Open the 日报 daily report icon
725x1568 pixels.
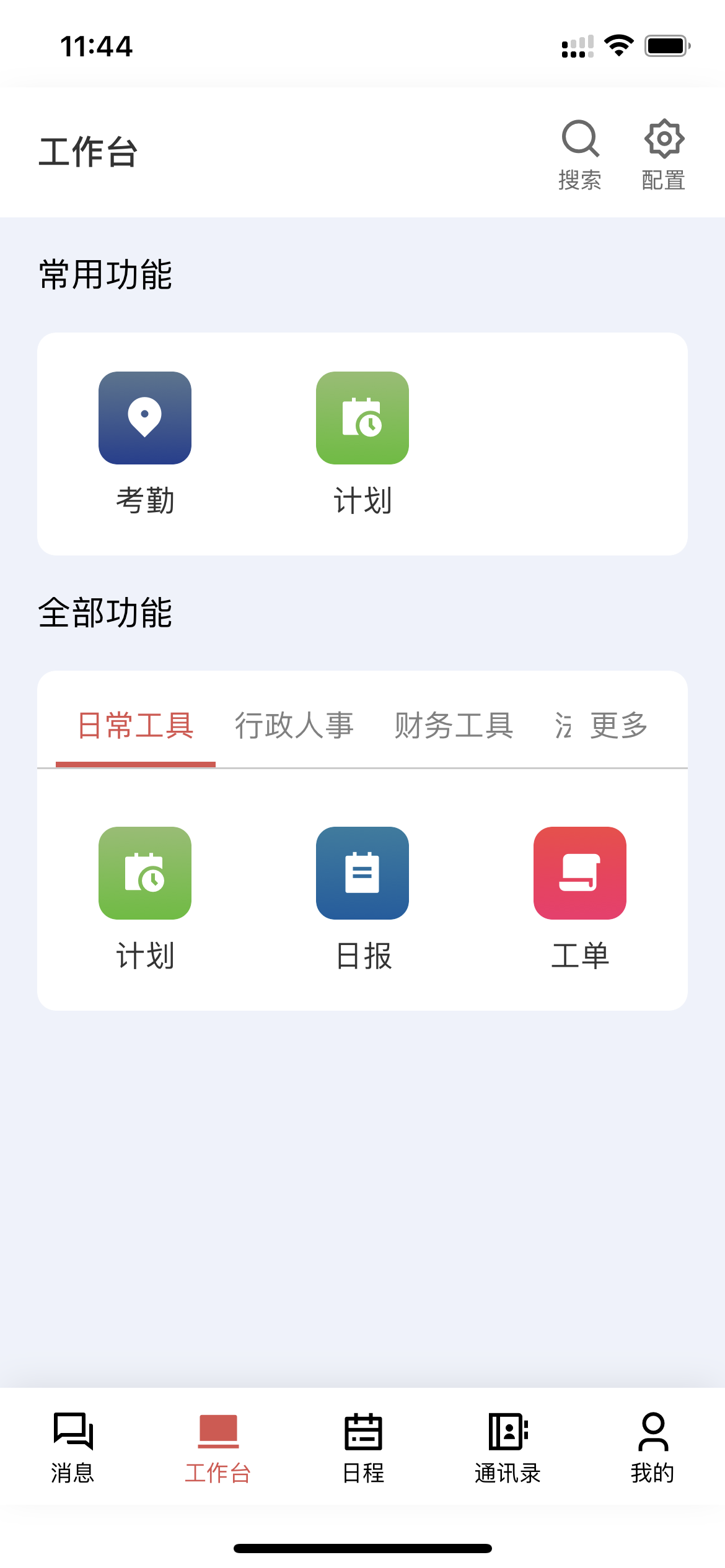click(362, 873)
